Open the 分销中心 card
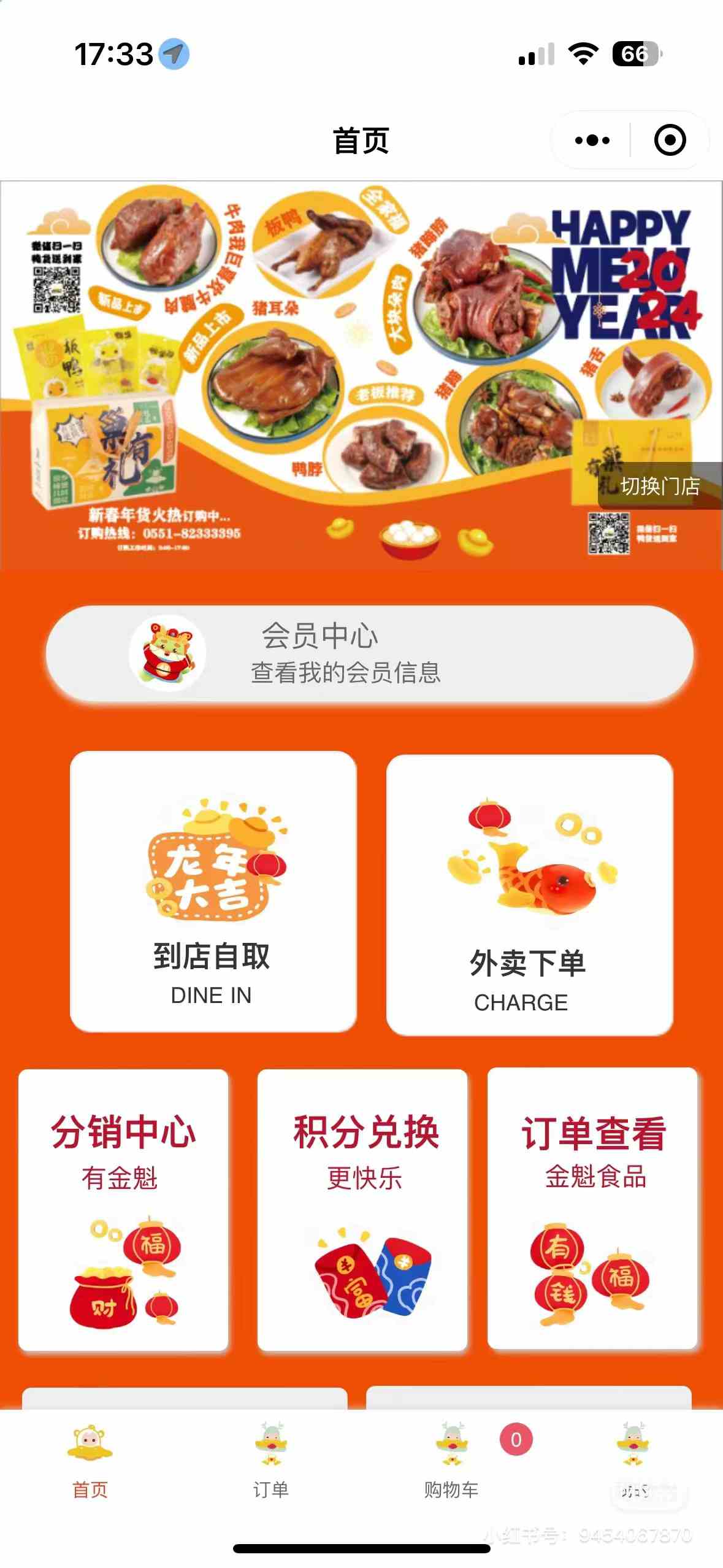Viewport: 723px width, 1568px height. [123, 1209]
